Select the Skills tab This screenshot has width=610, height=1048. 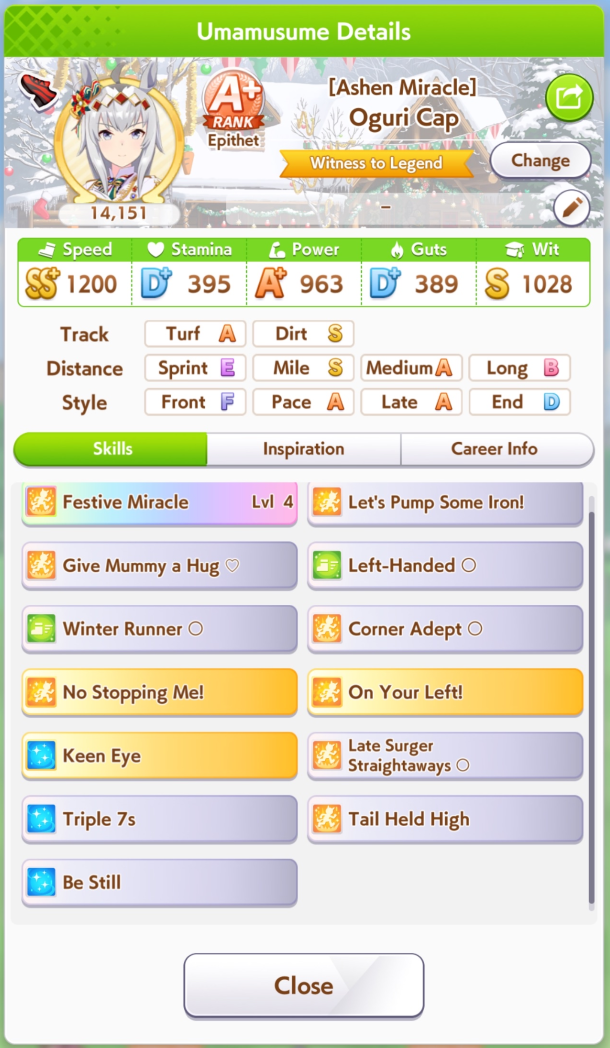pos(111,449)
